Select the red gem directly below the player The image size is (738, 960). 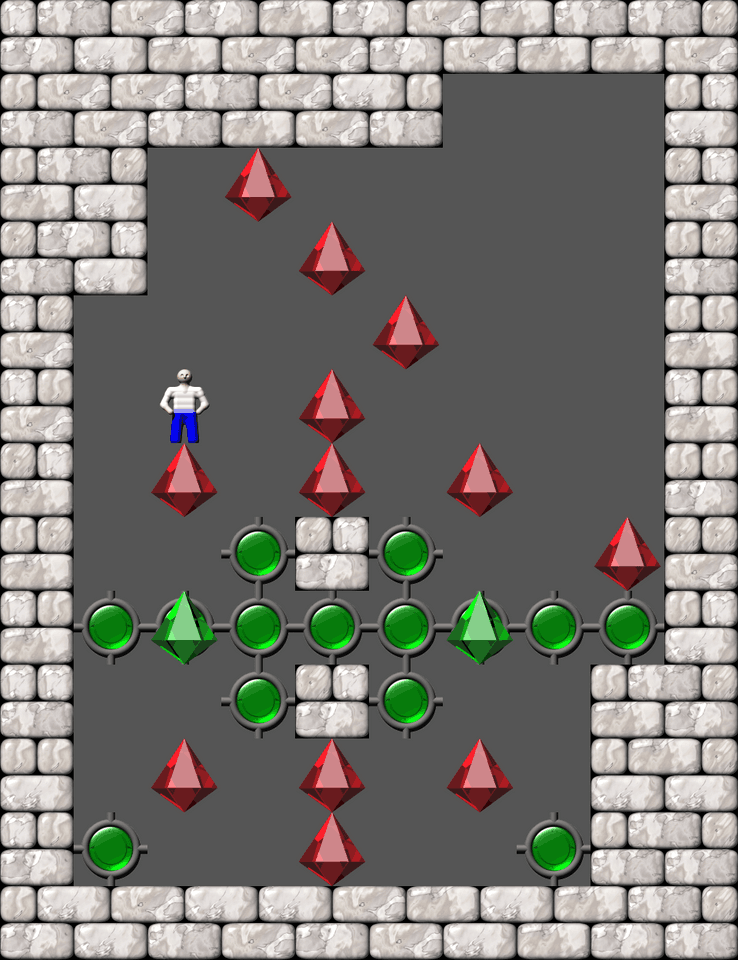[x=184, y=480]
